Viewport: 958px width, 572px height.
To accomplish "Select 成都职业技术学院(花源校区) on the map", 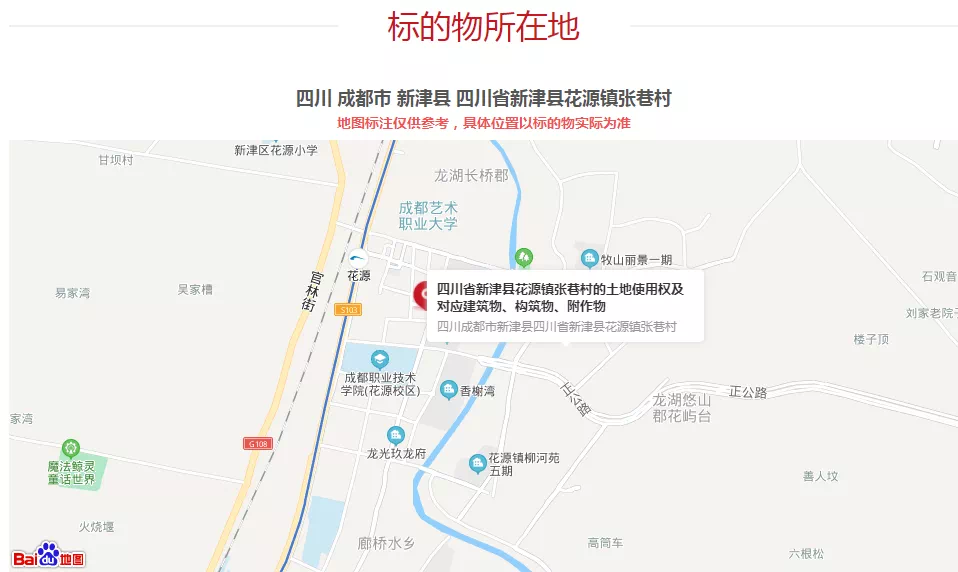I will click(380, 359).
